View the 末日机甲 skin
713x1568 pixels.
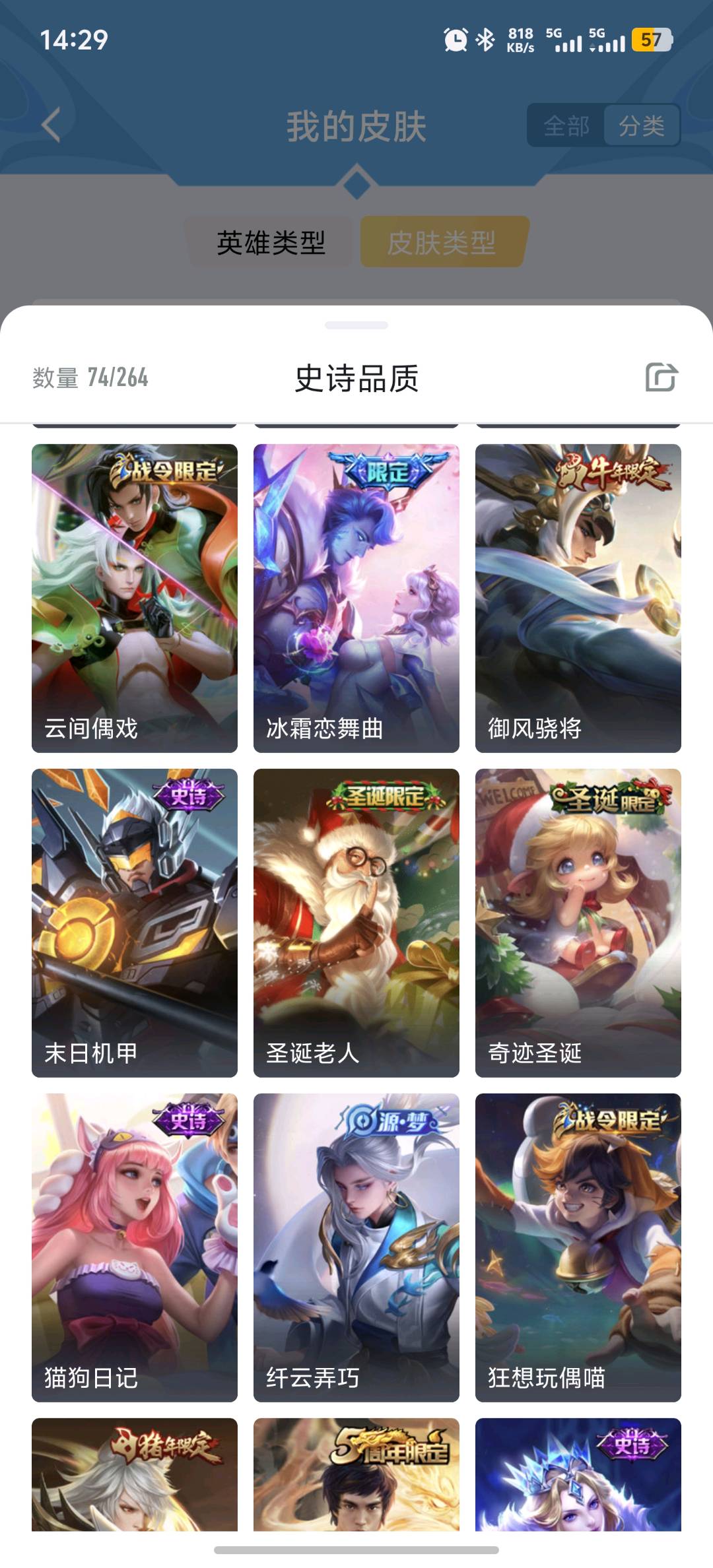point(135,922)
